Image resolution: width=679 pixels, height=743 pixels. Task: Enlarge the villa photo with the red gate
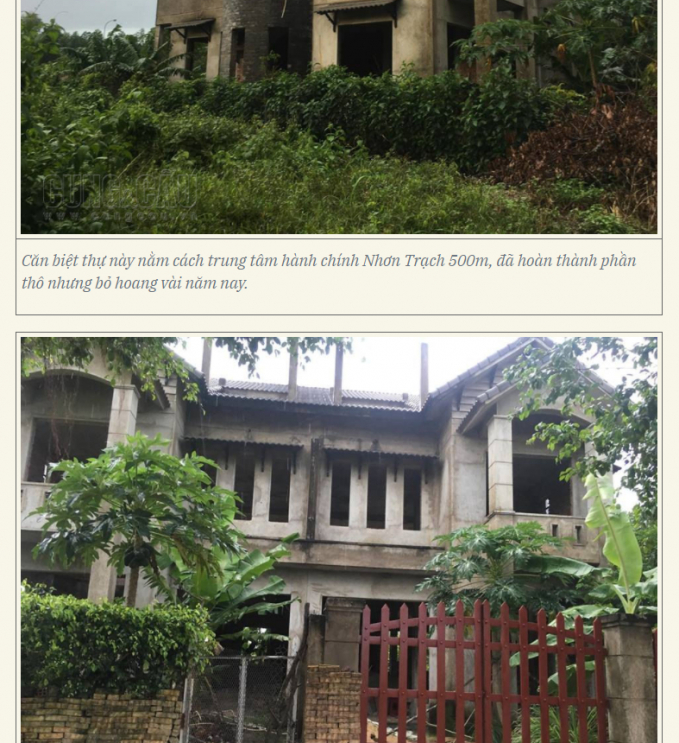click(x=339, y=540)
